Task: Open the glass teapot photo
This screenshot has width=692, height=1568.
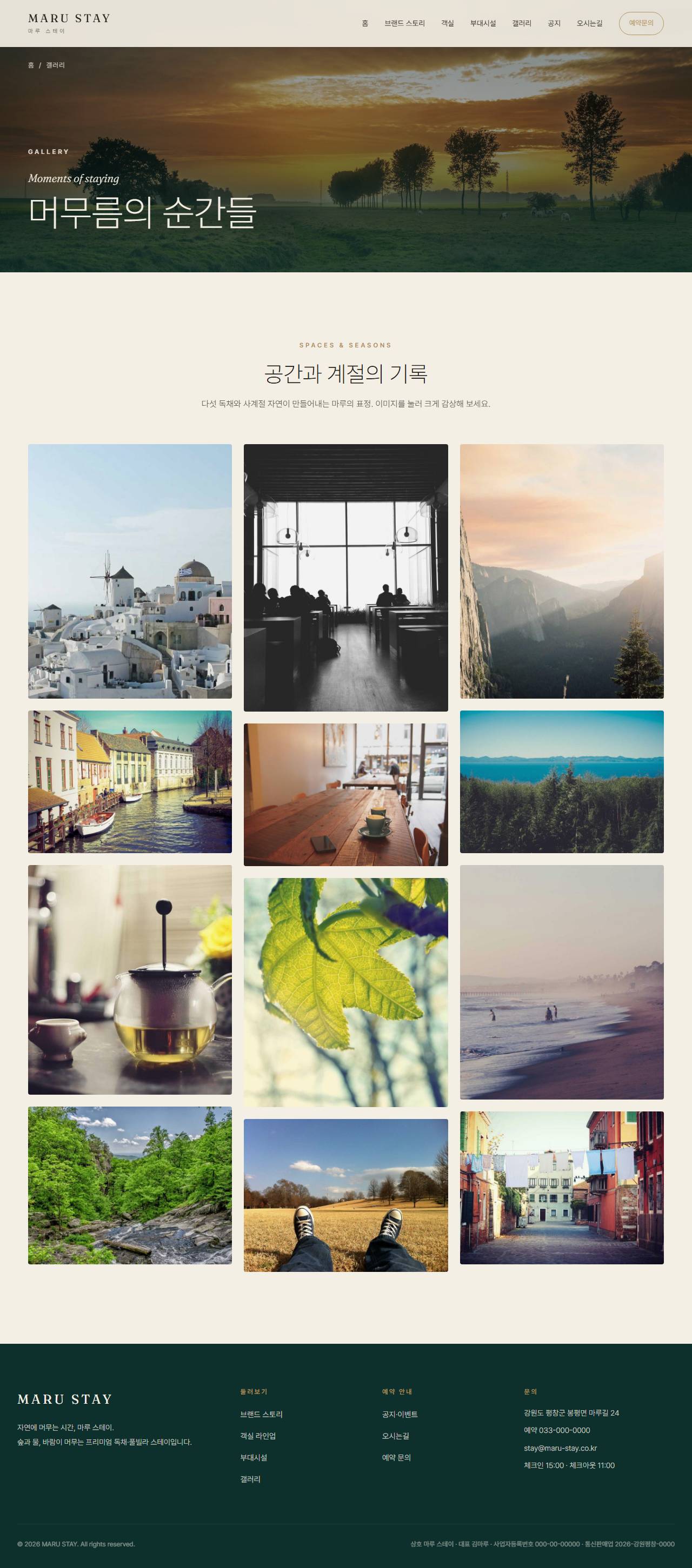Action: click(x=130, y=980)
